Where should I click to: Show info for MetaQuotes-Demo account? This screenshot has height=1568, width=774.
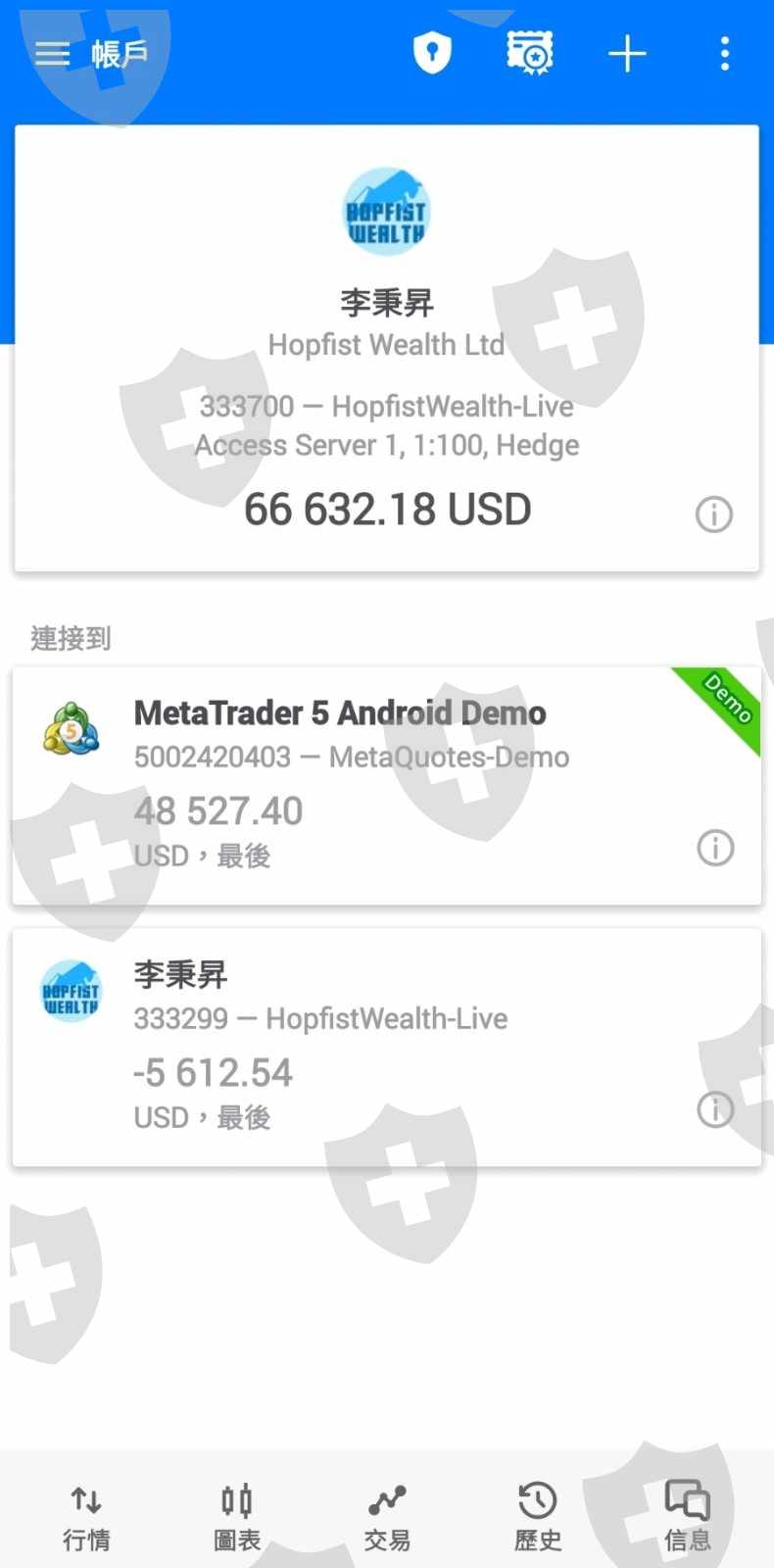pyautogui.click(x=715, y=848)
